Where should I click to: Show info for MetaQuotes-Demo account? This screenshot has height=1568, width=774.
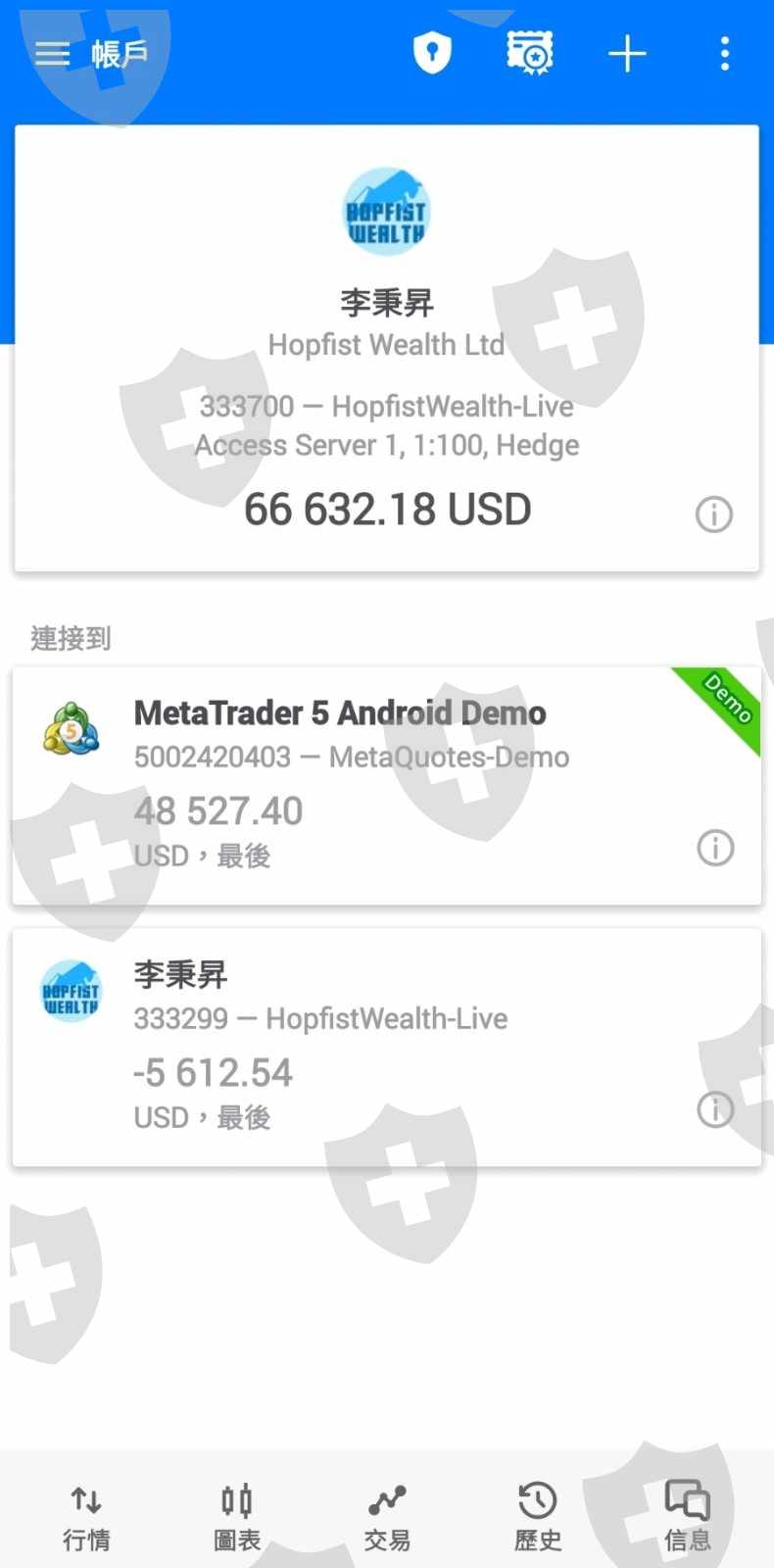pyautogui.click(x=715, y=848)
